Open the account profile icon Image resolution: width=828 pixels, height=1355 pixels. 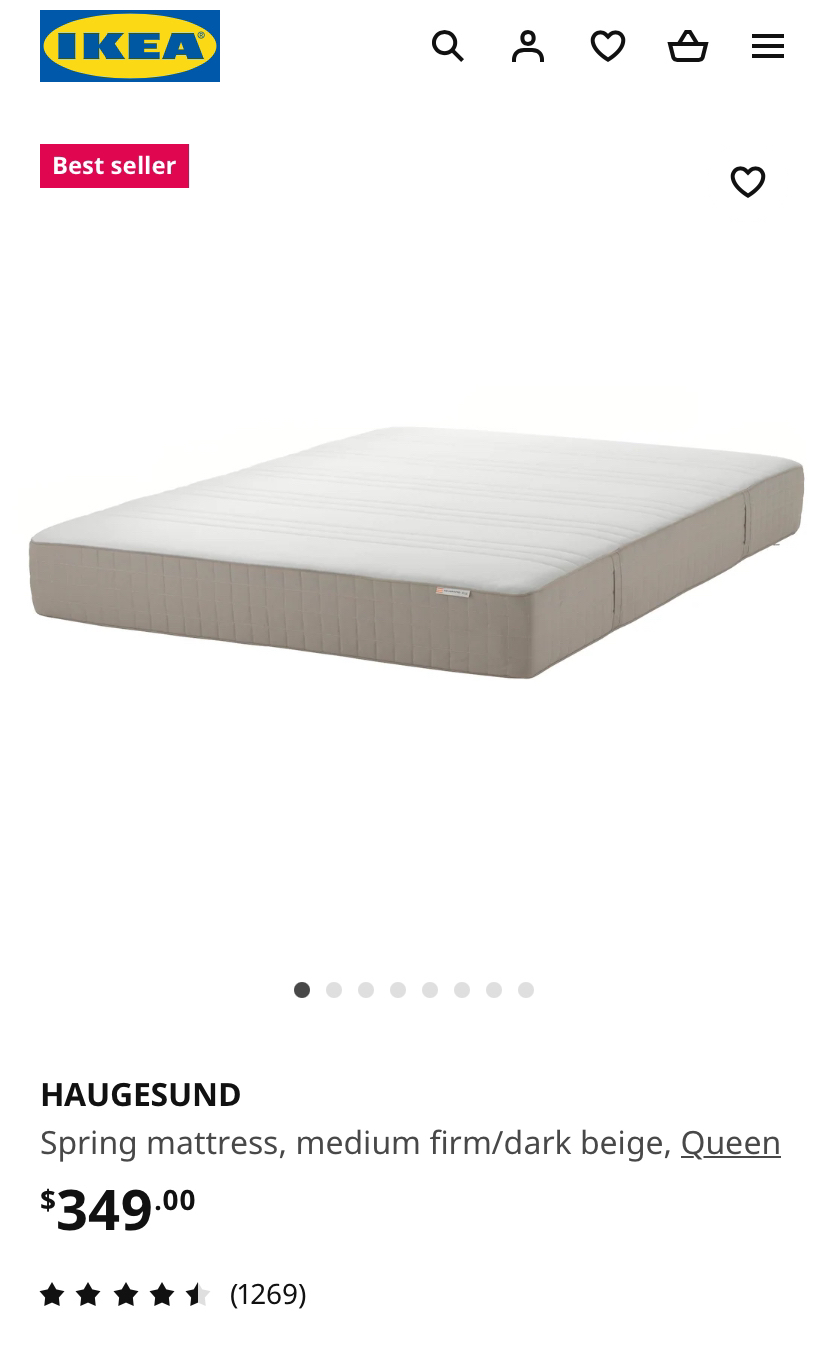point(528,46)
